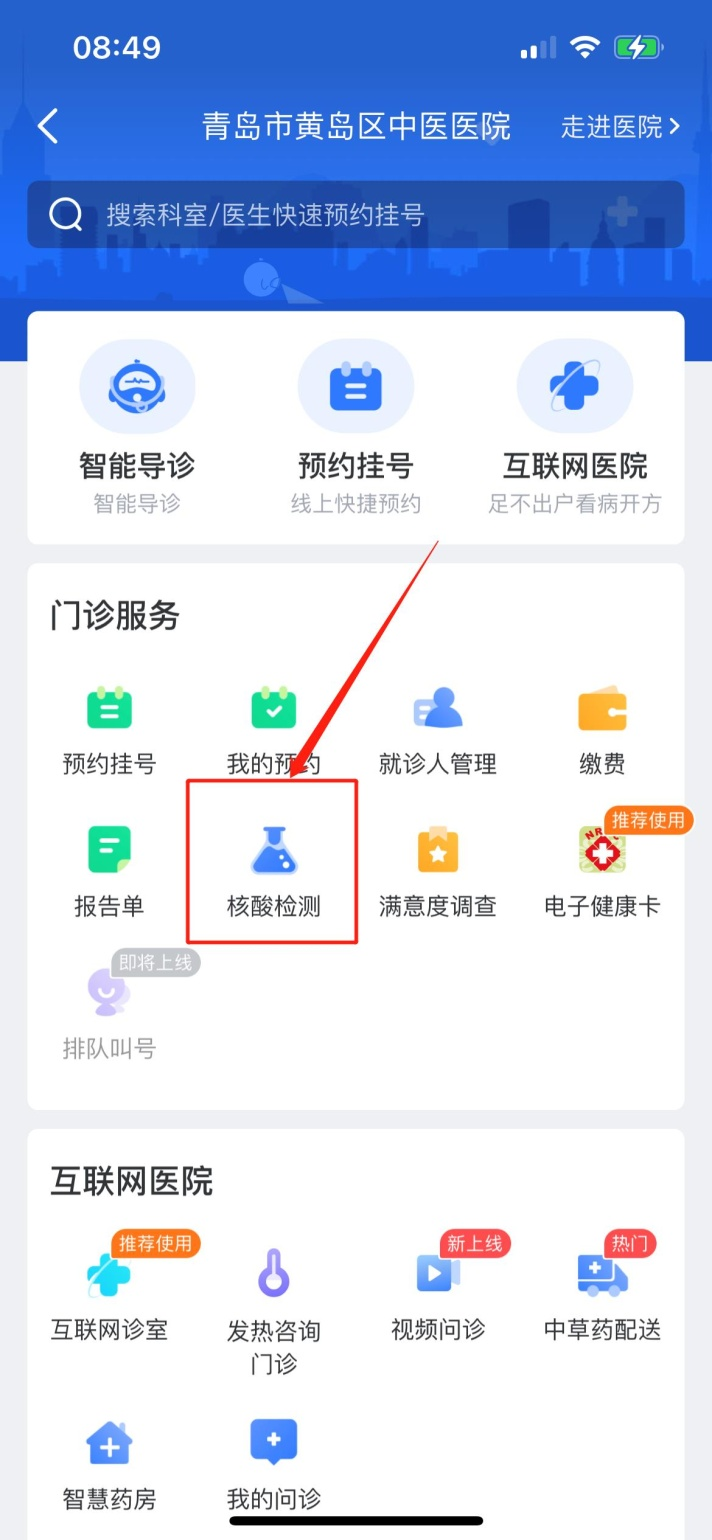
Task: Tap 排队叫号 queue calling
Action: click(109, 1012)
